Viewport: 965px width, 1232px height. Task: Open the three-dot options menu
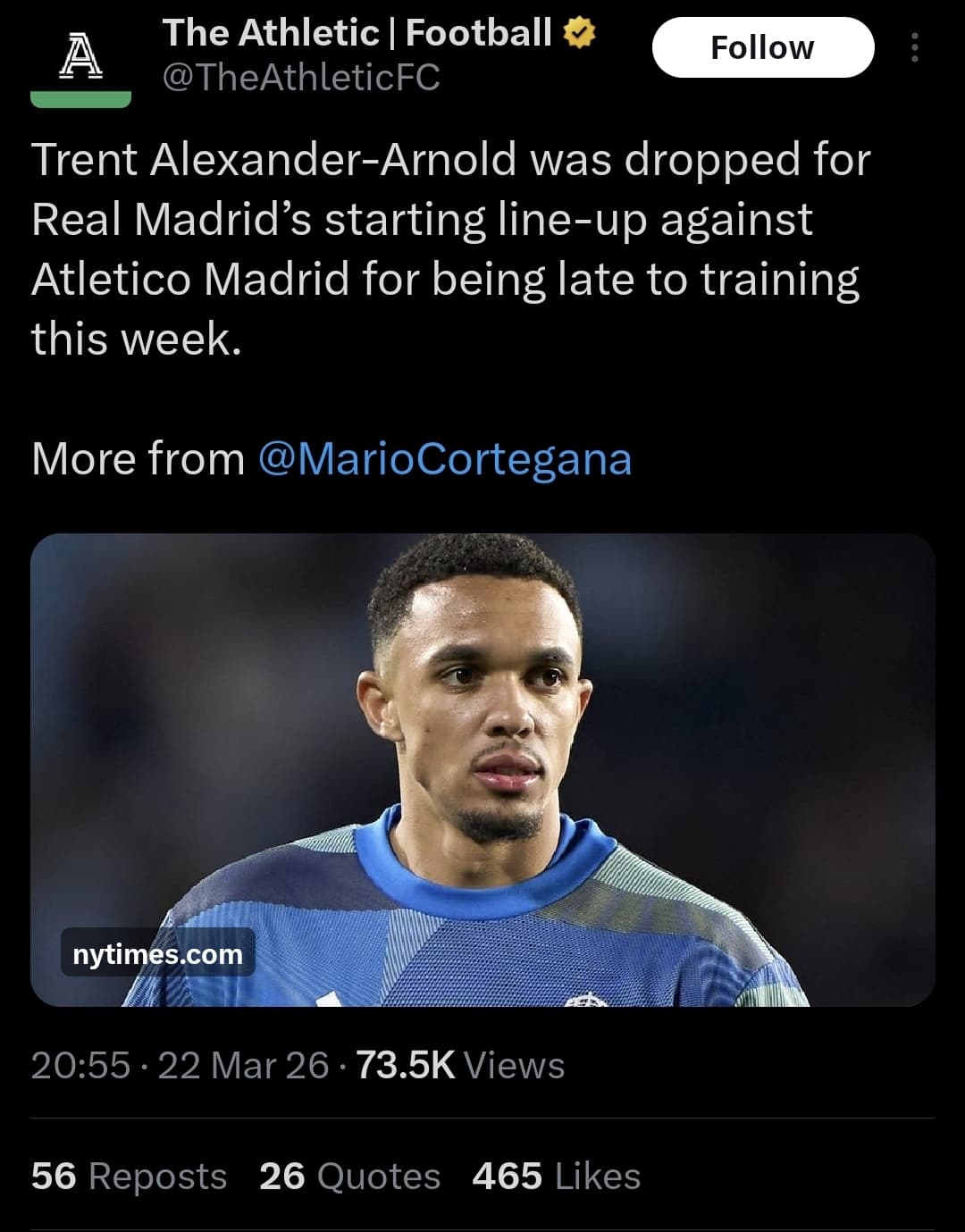click(x=912, y=48)
